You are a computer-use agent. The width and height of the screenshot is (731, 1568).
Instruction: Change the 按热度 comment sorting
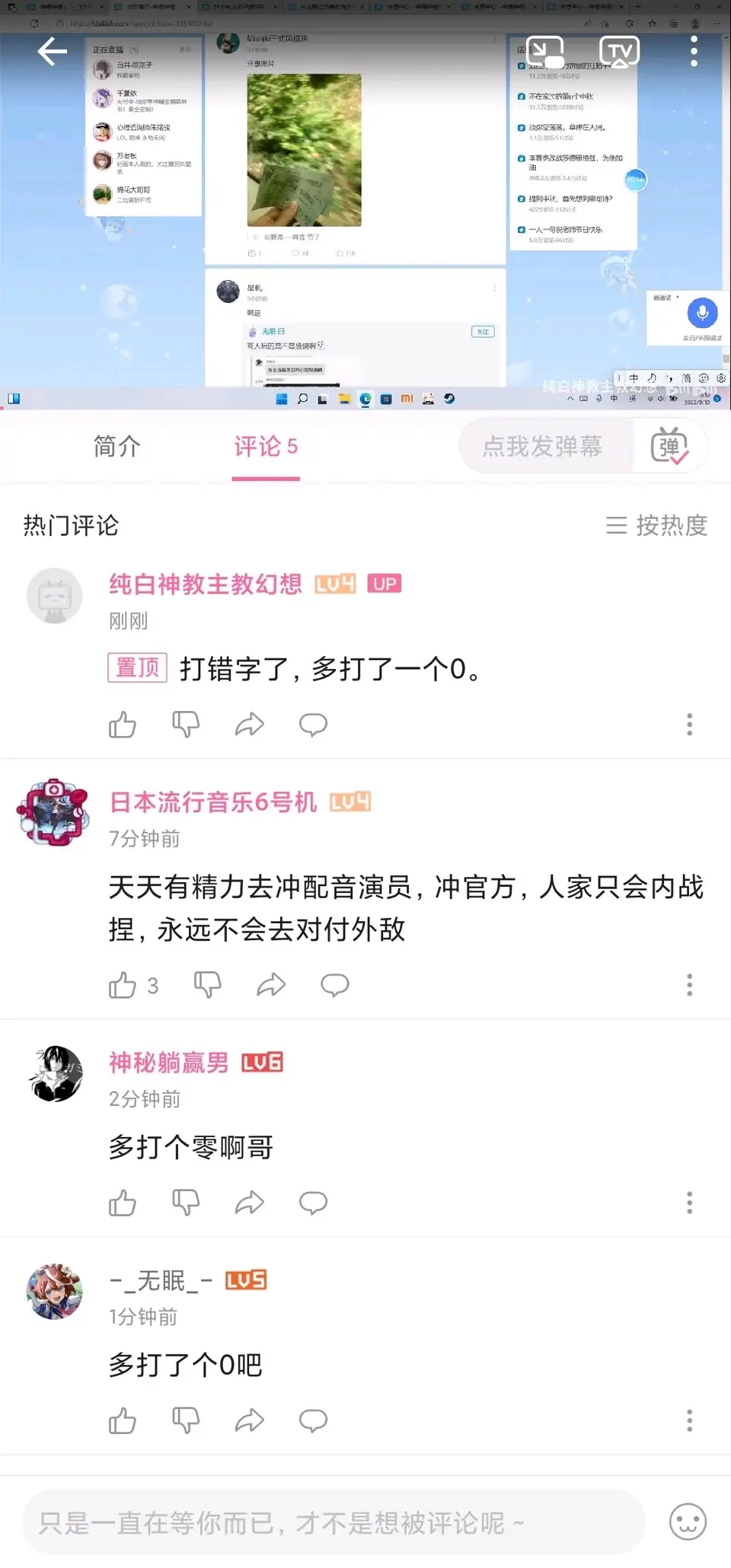pos(656,525)
